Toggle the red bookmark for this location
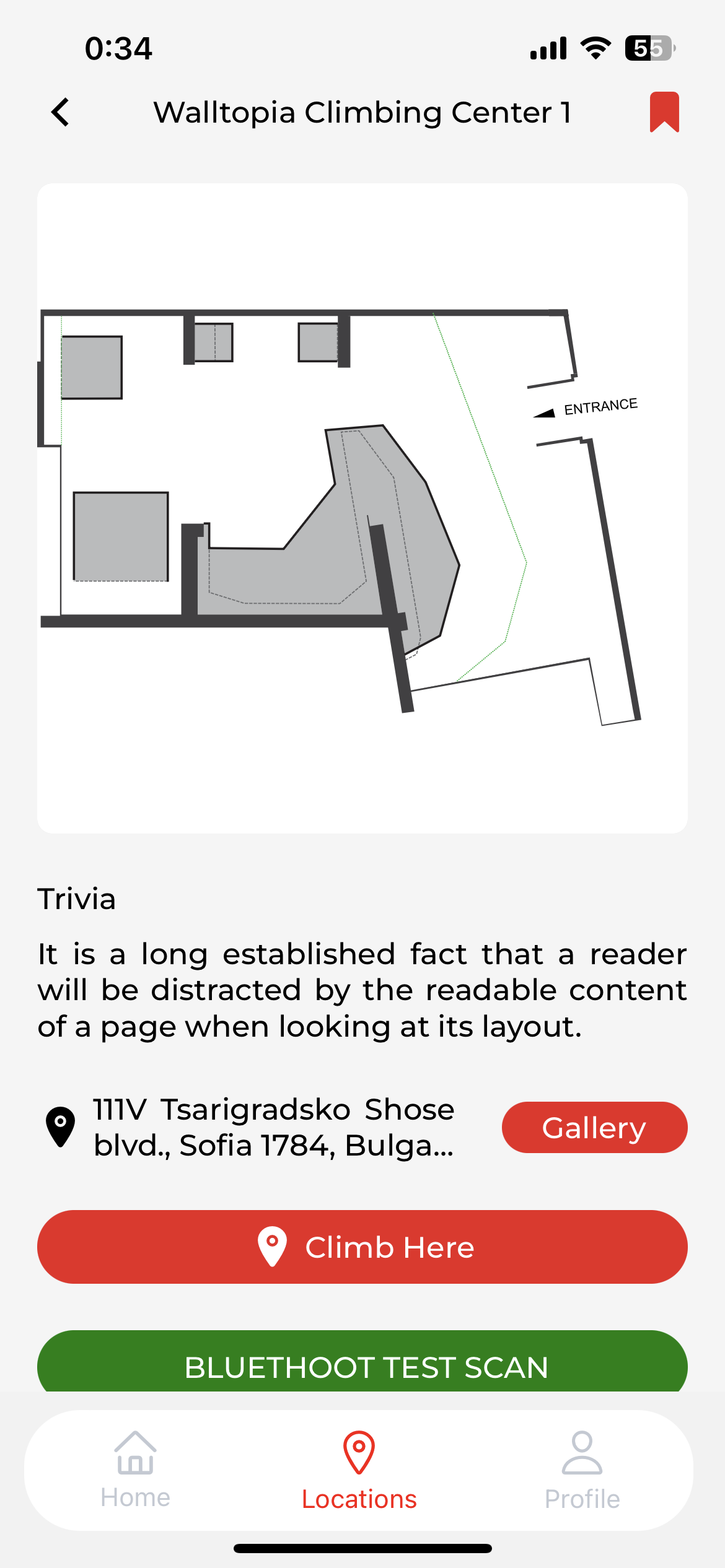This screenshot has height=1568, width=725. 664,112
